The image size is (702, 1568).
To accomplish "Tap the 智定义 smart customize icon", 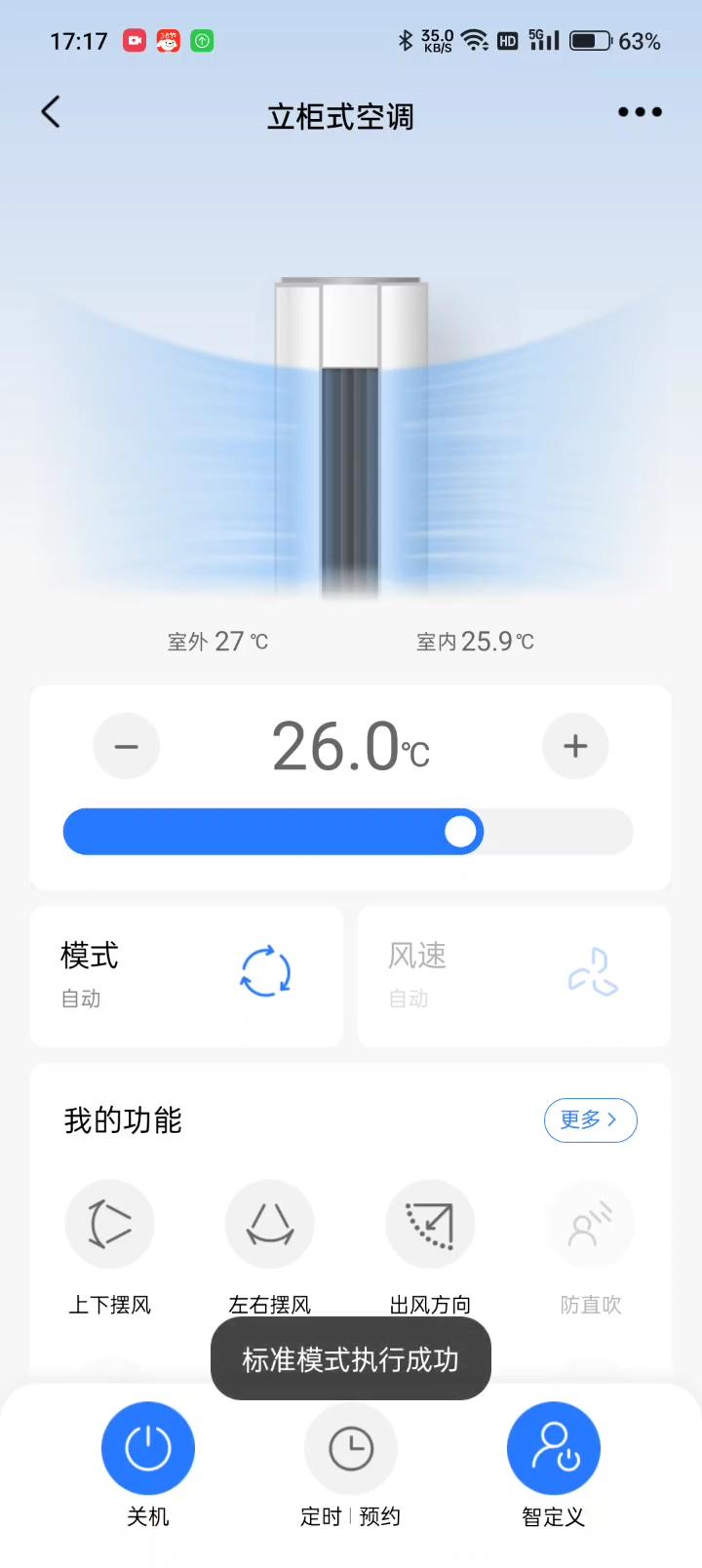I will tap(553, 1448).
